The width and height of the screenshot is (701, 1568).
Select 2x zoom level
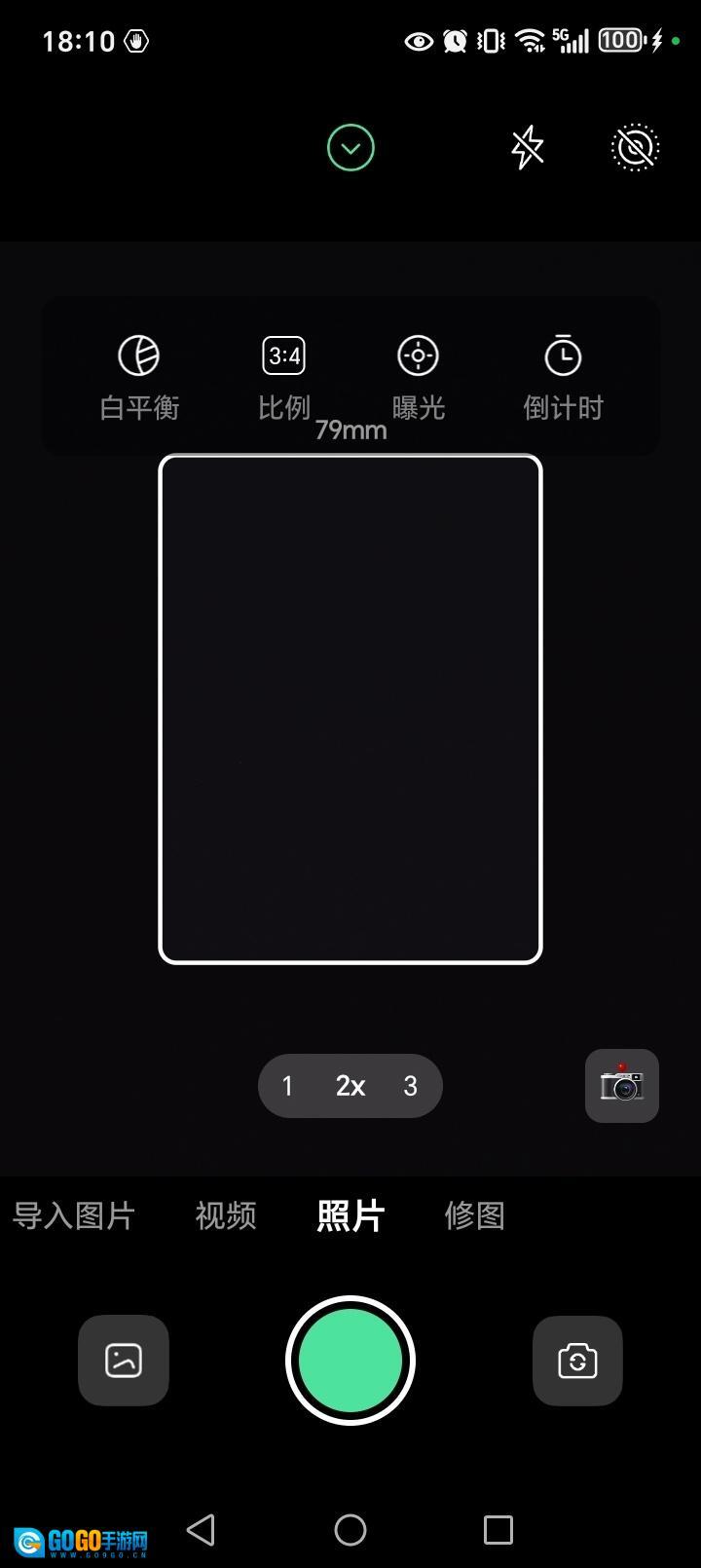350,1086
